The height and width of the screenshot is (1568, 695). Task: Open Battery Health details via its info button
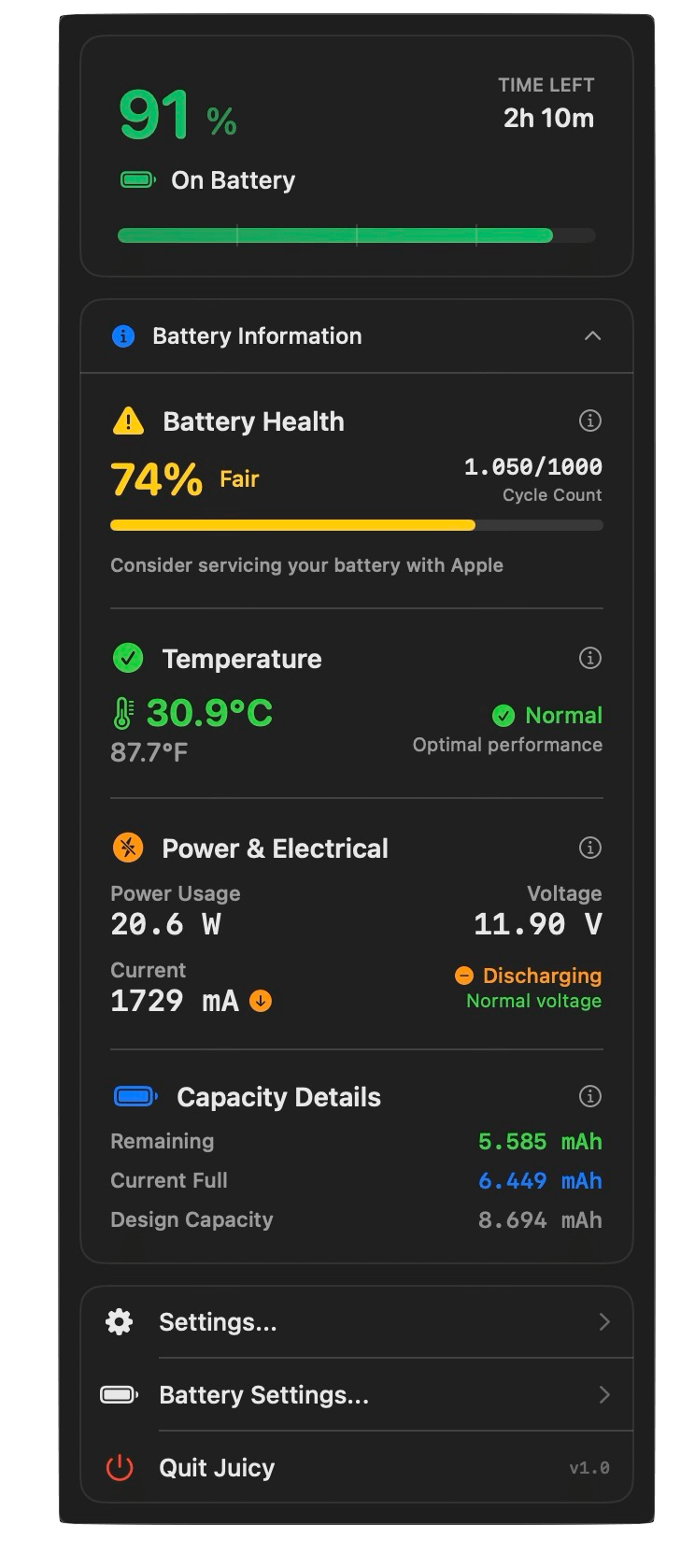coord(589,421)
